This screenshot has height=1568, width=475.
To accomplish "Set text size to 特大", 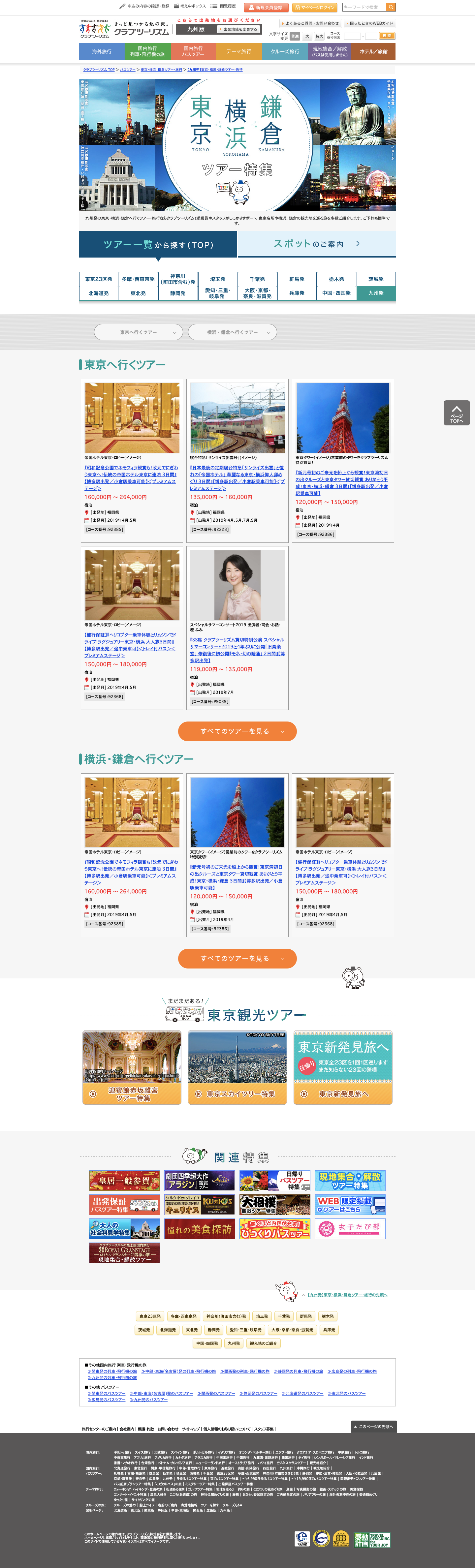I will pyautogui.click(x=319, y=36).
